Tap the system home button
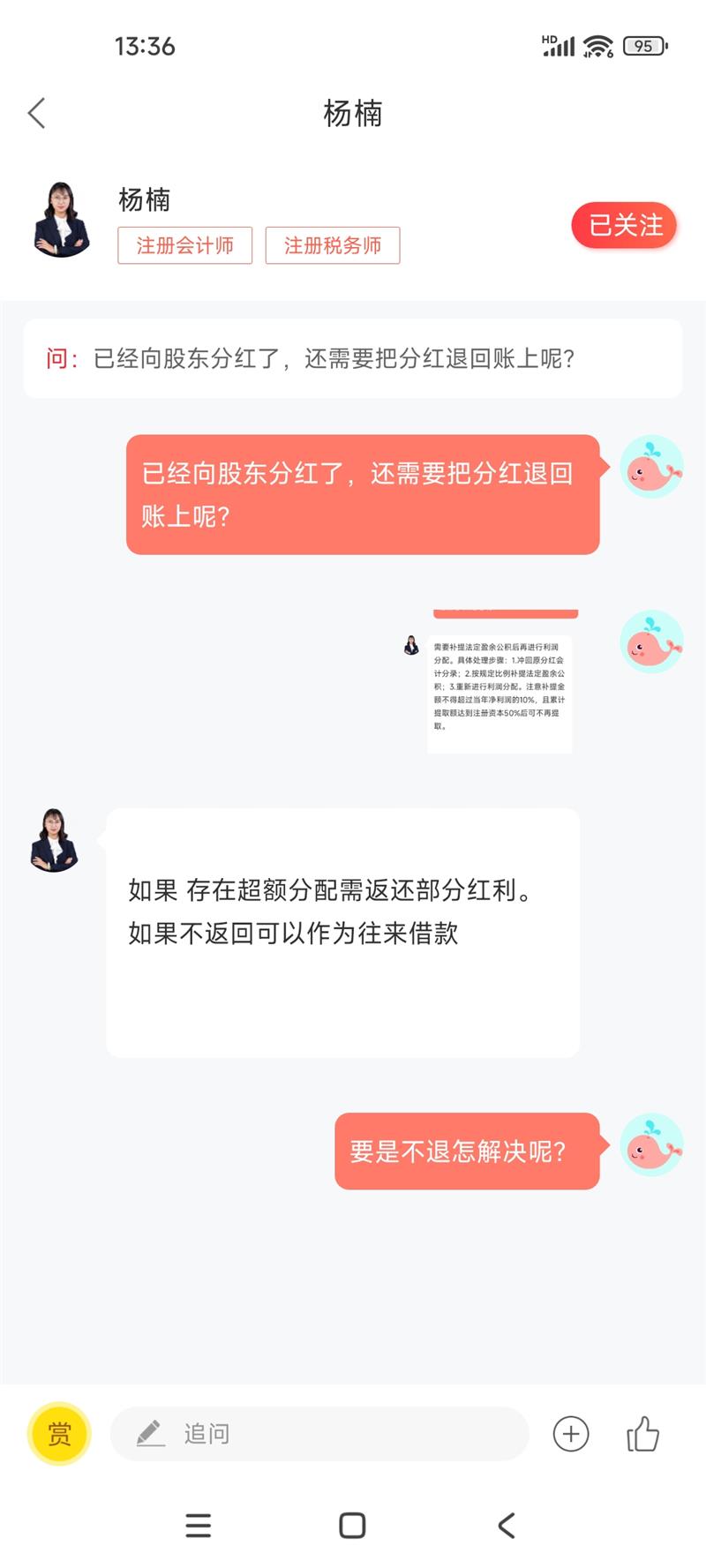This screenshot has width=706, height=1568. [352, 1526]
